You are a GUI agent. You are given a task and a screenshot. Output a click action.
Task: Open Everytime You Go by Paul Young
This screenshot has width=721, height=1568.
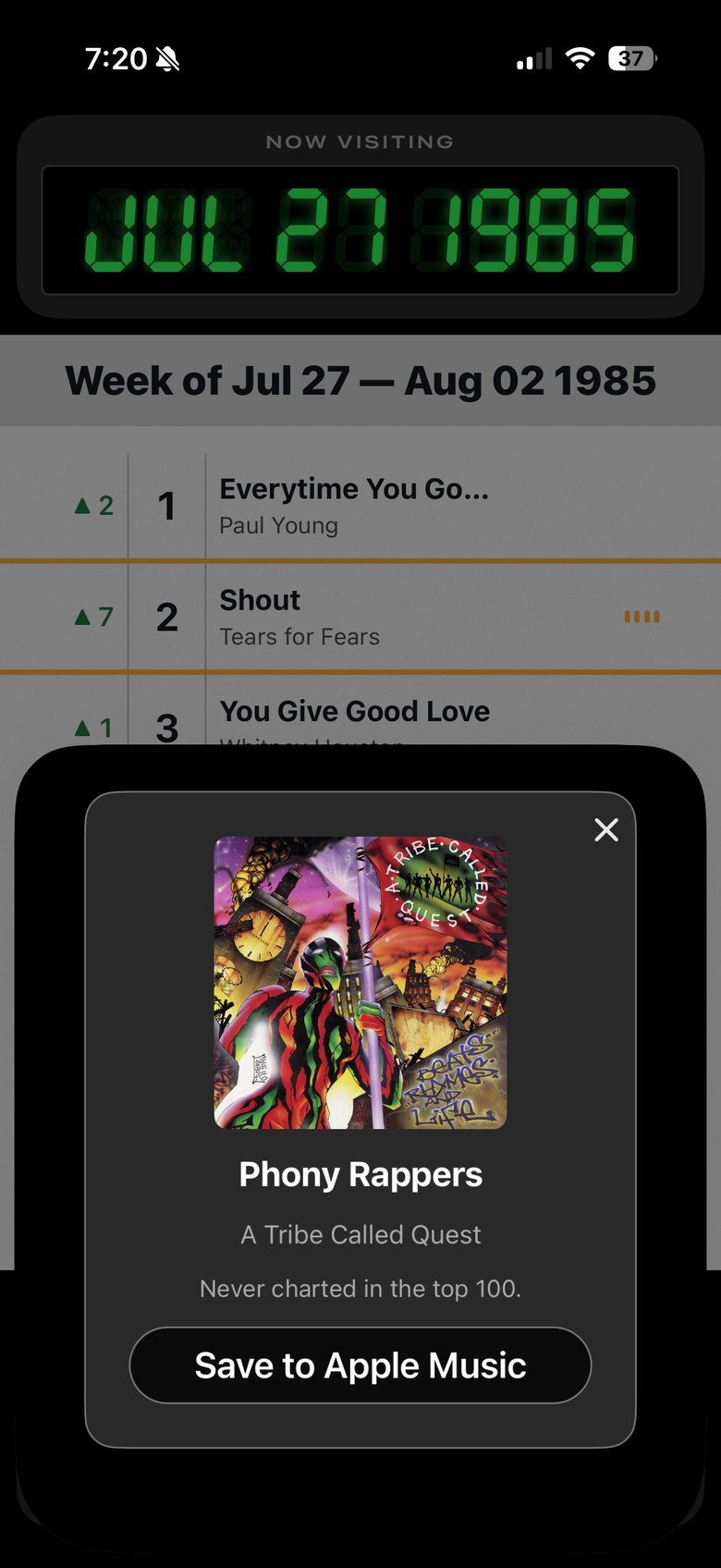360,506
